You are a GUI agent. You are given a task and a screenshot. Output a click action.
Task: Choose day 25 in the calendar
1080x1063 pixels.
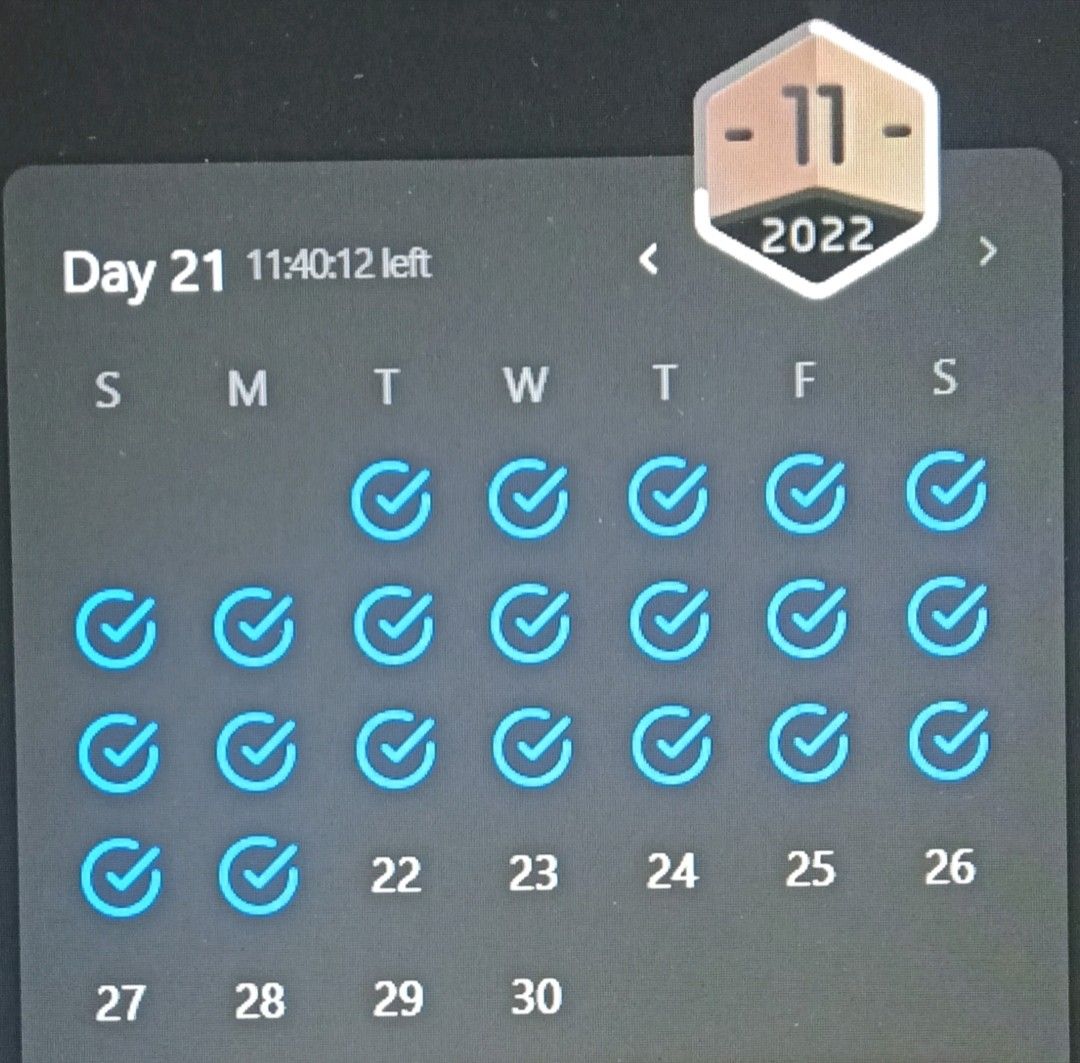click(x=809, y=870)
